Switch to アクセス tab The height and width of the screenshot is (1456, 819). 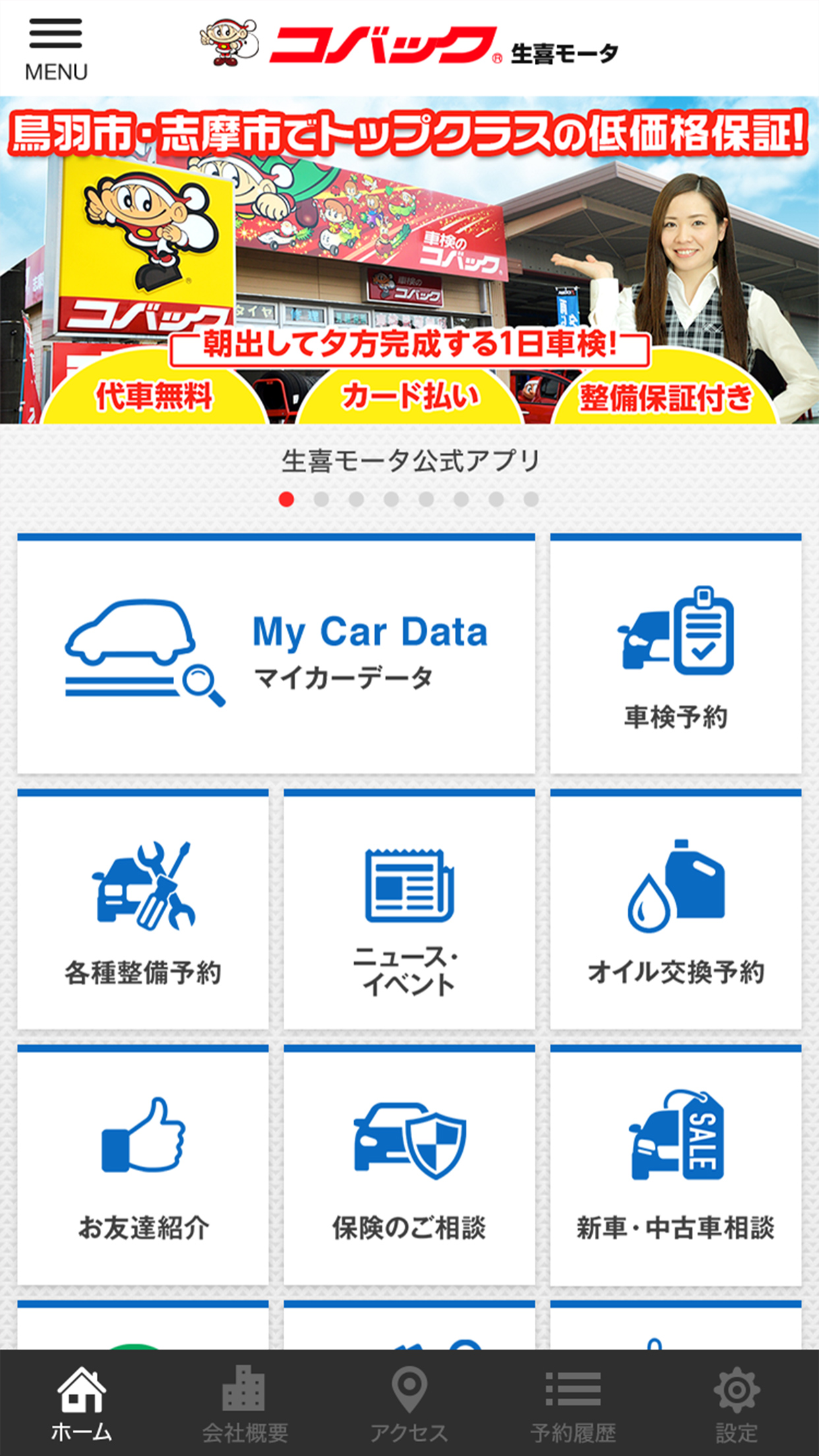tap(409, 1403)
